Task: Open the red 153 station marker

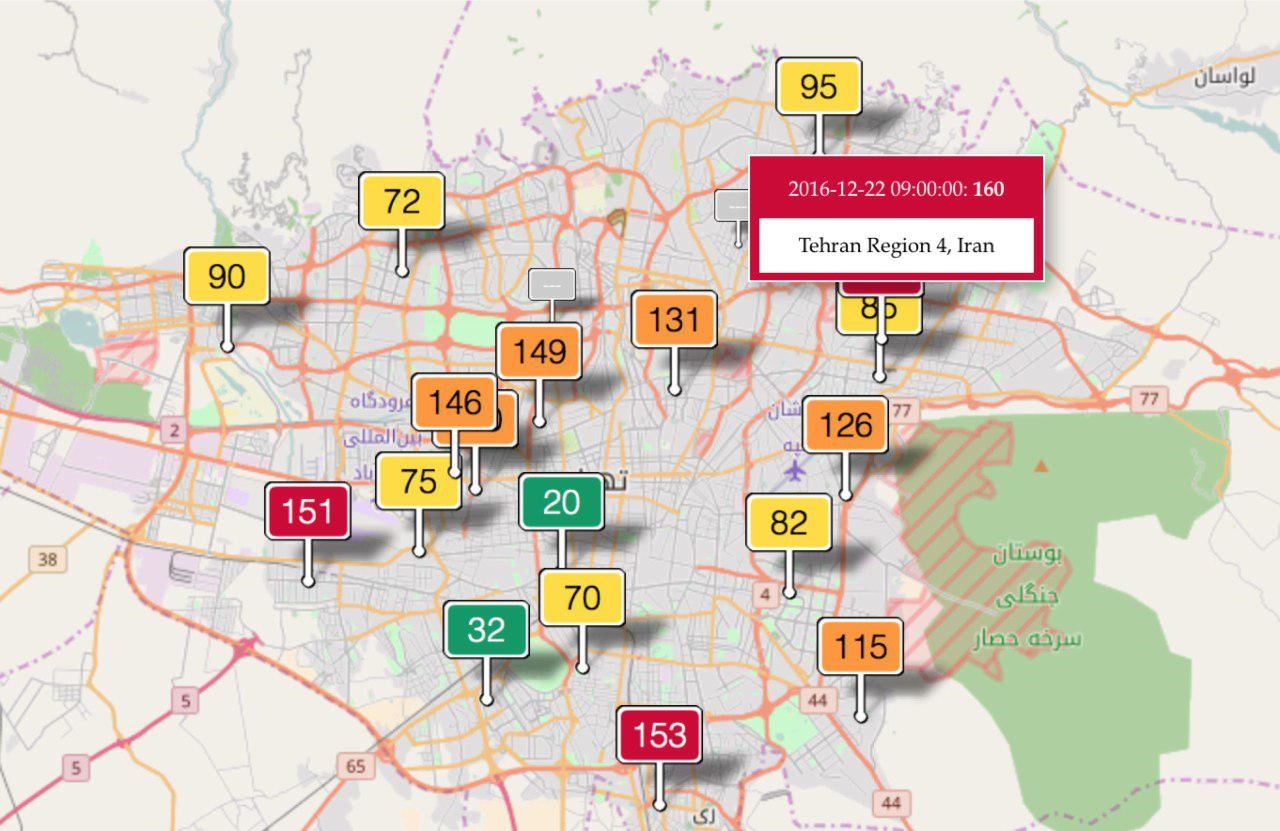Action: point(658,736)
